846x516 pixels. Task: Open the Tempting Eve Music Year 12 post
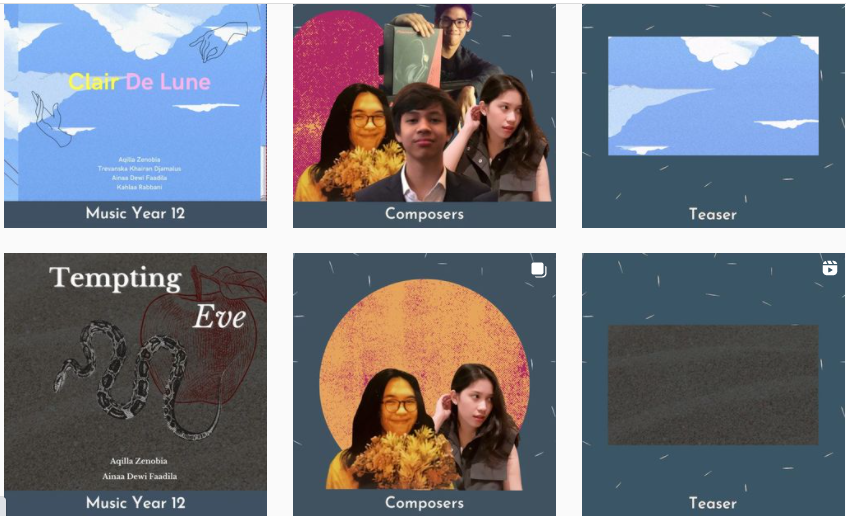[x=135, y=384]
